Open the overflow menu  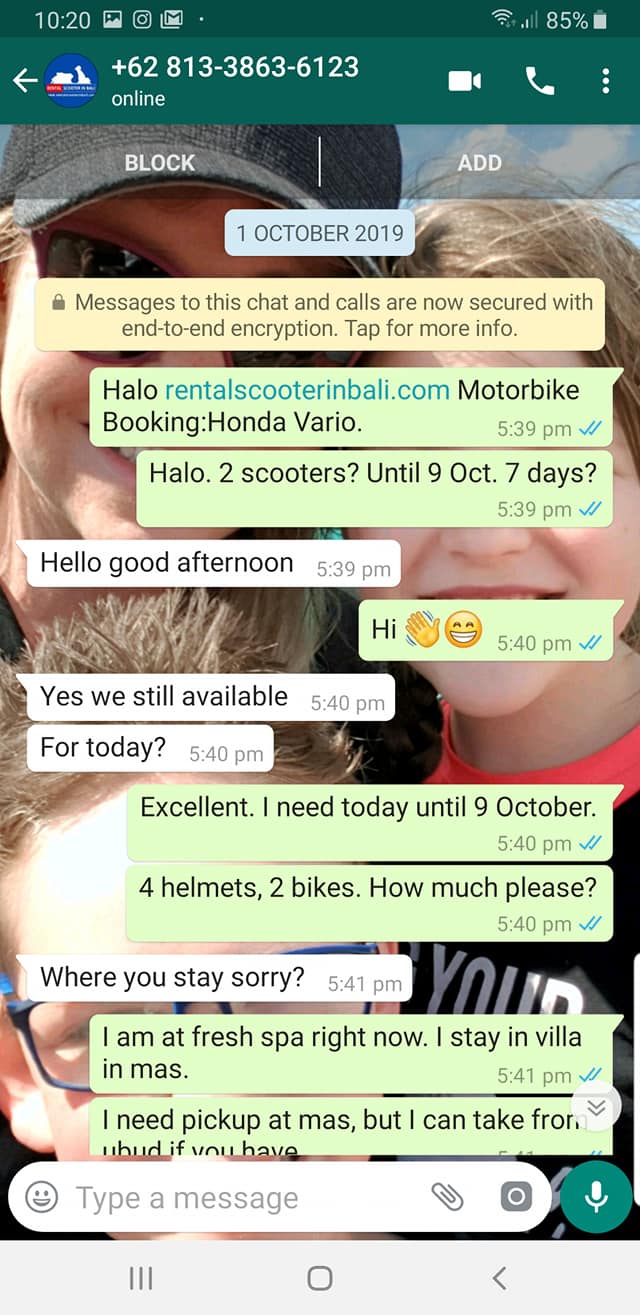tap(605, 82)
